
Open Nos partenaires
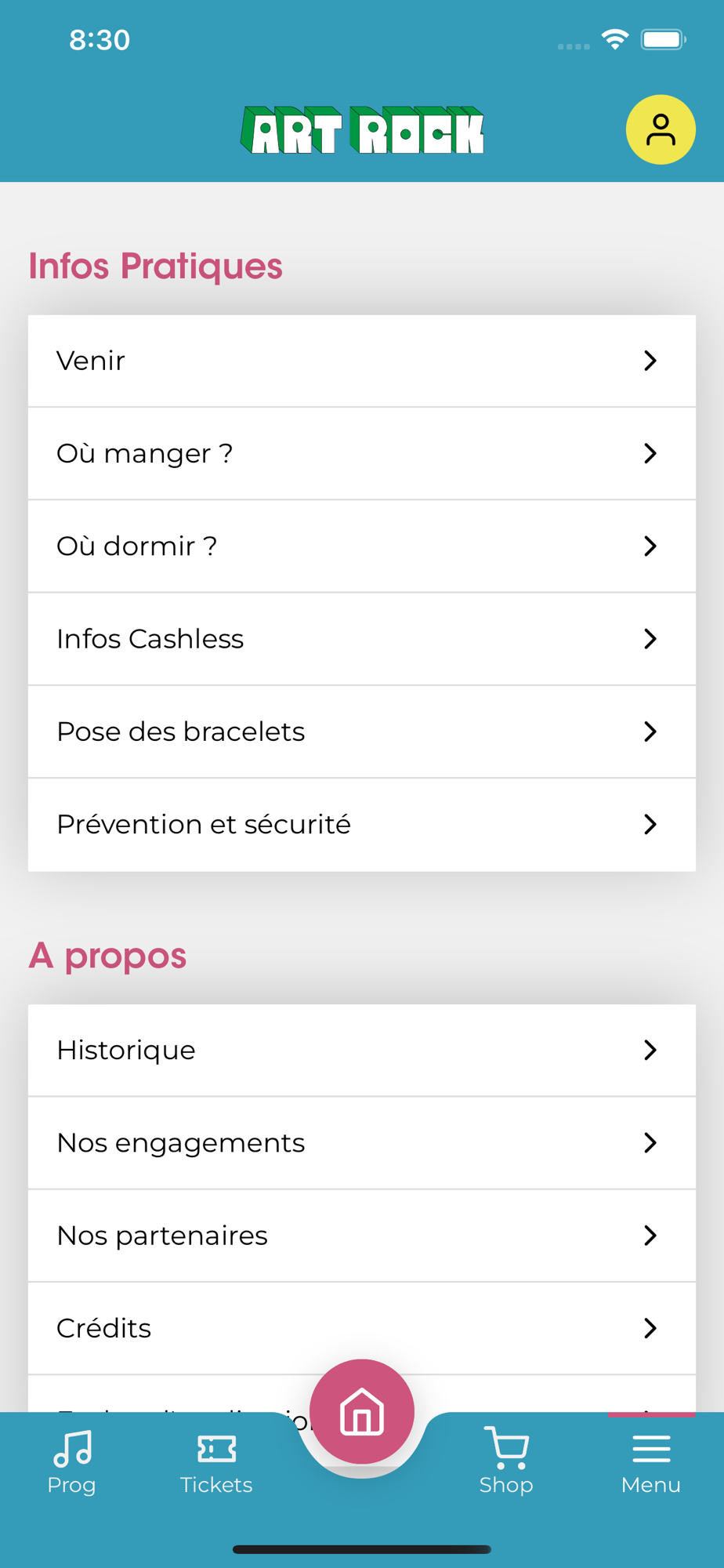pos(361,1236)
